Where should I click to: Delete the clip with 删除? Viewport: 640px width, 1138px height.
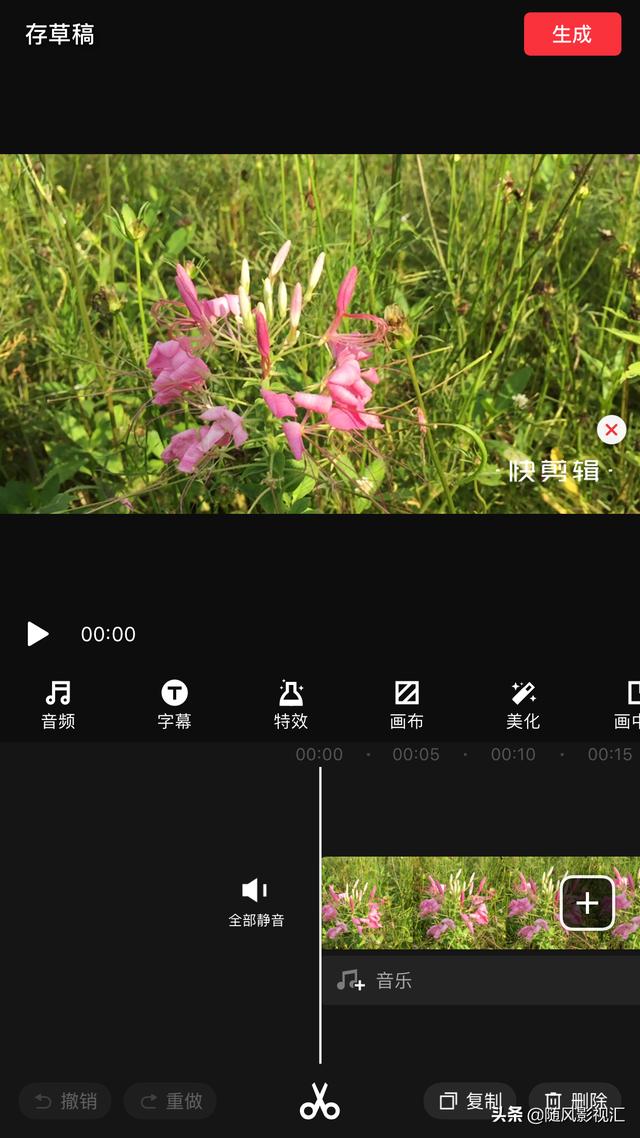coord(575,1101)
